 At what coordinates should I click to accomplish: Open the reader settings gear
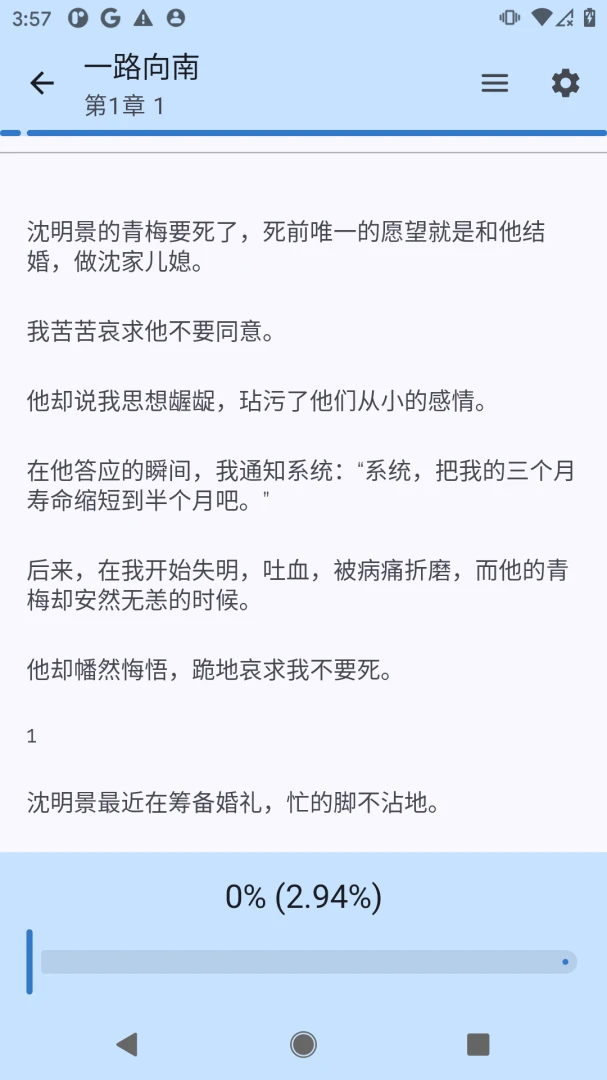click(566, 83)
